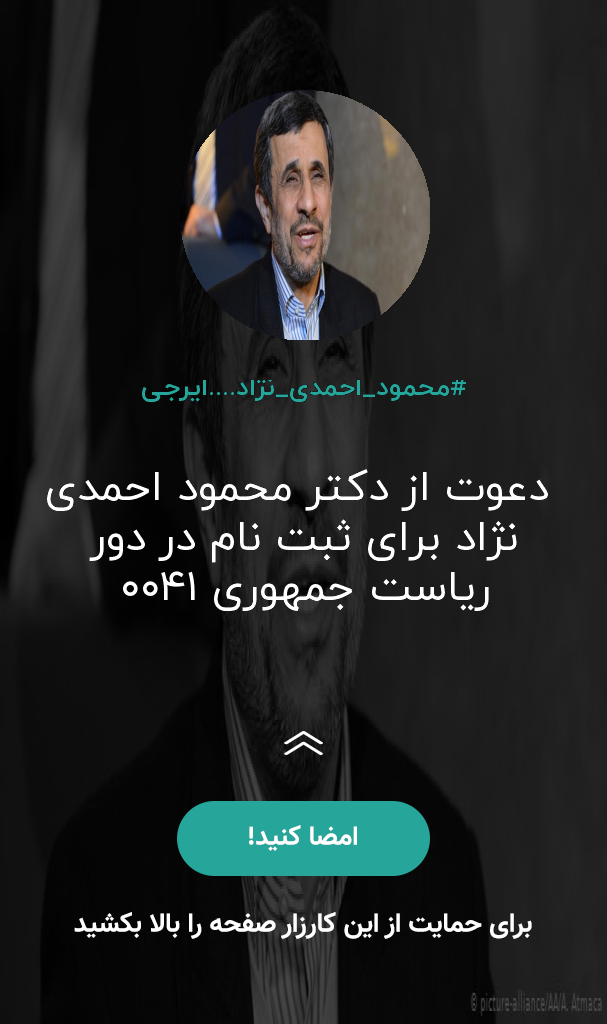
Task: Tap the double up-arrow chevron
Action: pyautogui.click(x=304, y=743)
